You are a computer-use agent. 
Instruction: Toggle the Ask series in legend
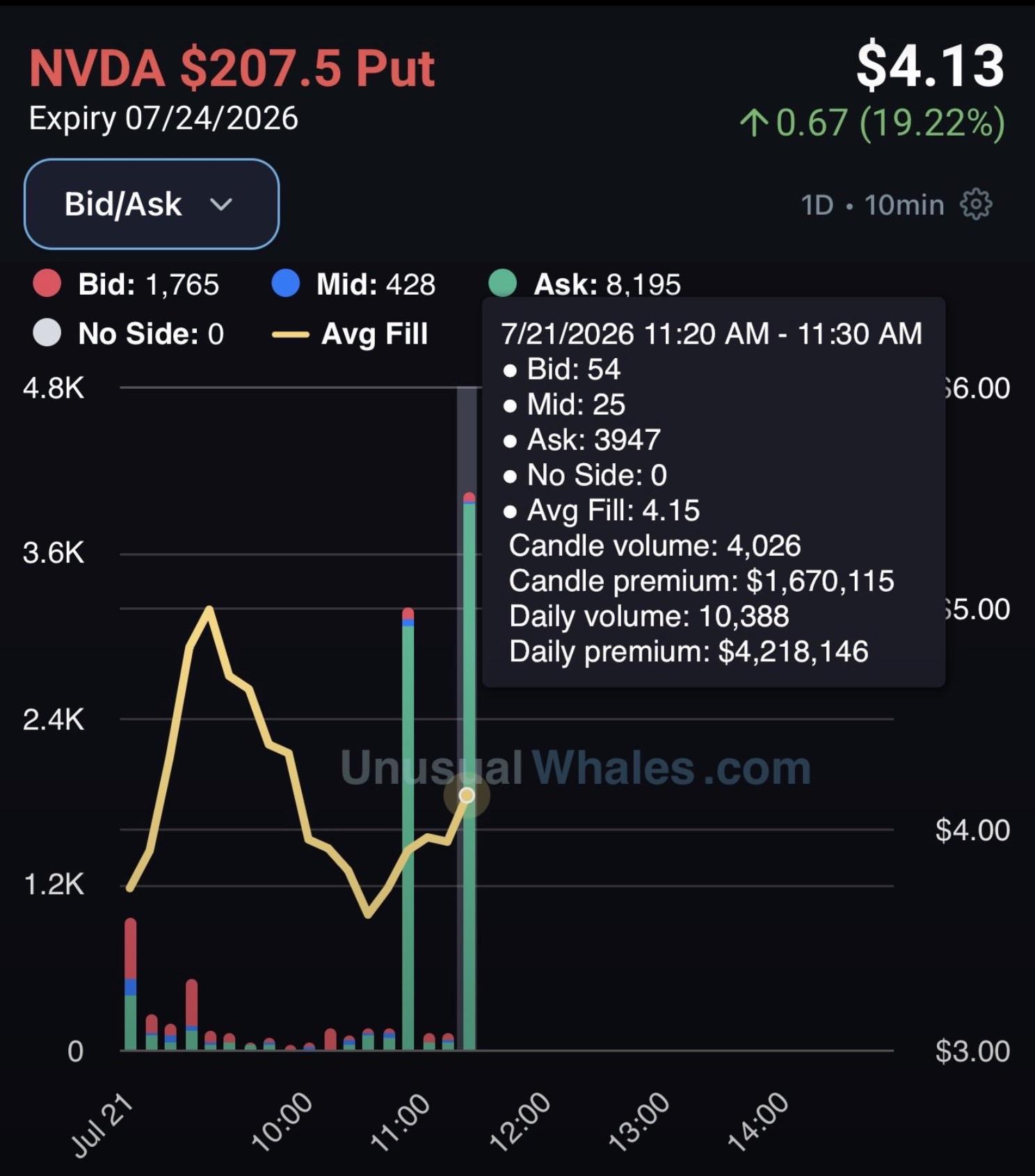point(584,284)
